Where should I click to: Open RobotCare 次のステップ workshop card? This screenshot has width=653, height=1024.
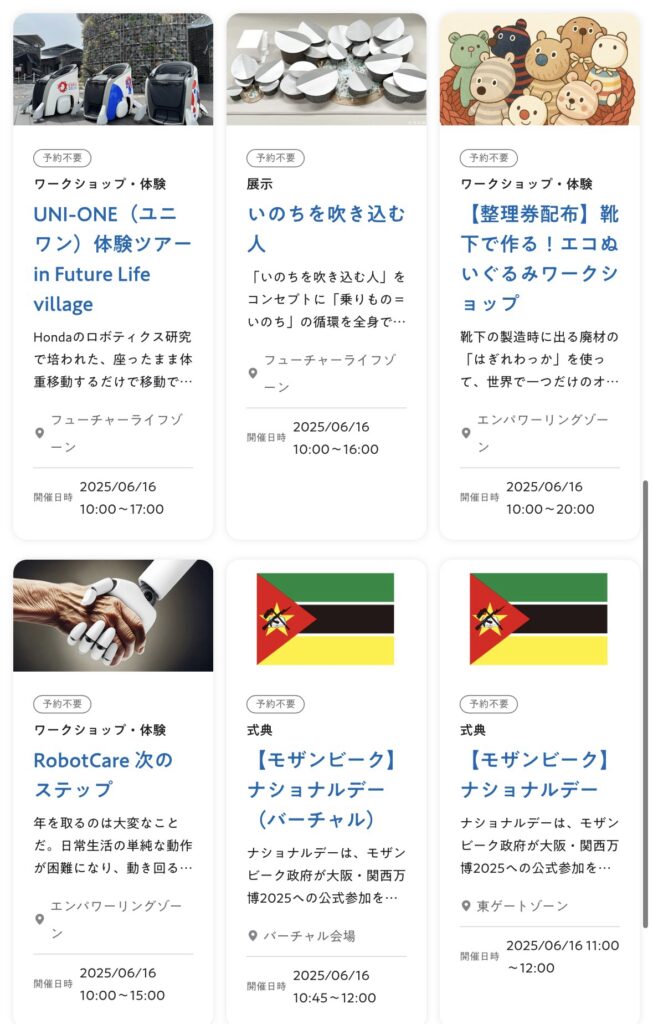(x=103, y=774)
